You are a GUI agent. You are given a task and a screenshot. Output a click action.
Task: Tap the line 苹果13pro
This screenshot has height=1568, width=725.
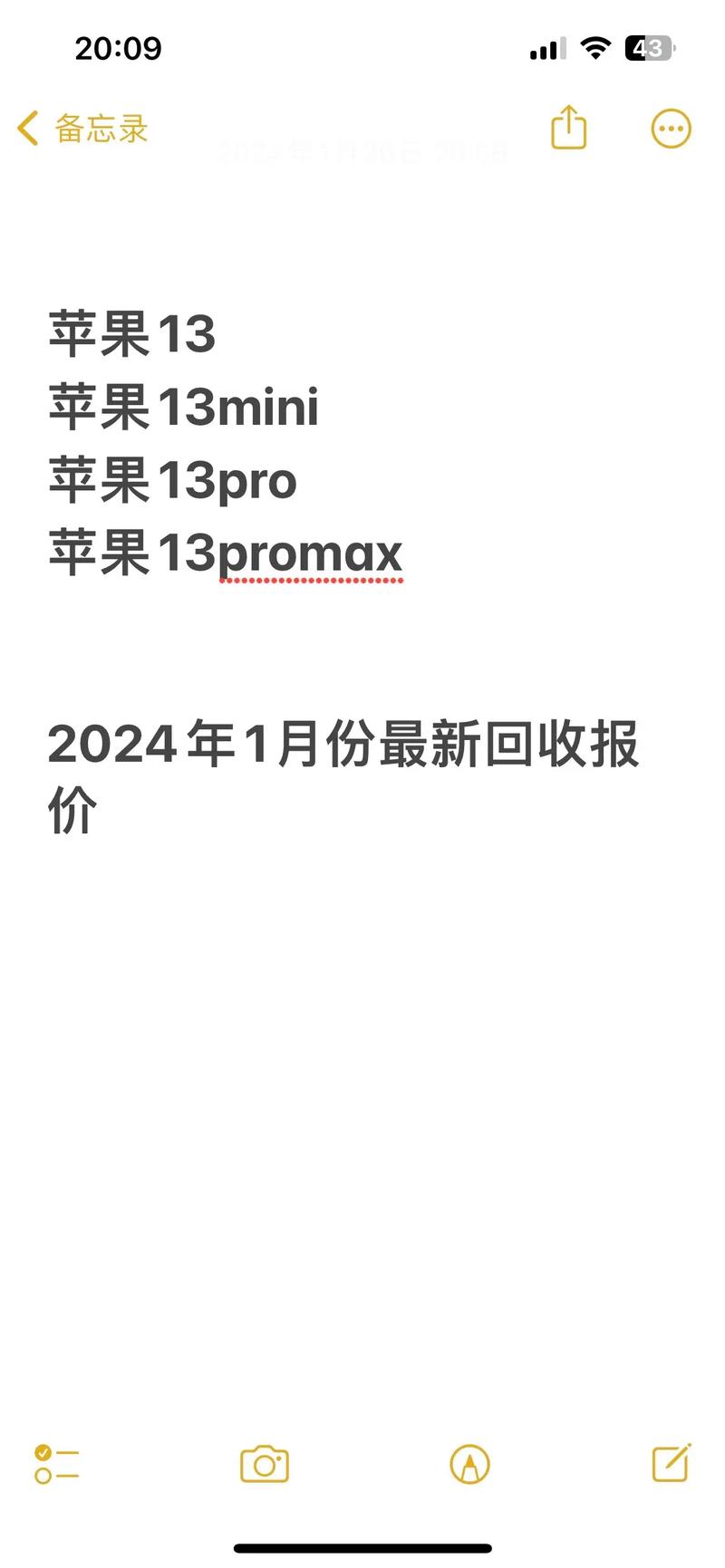pyautogui.click(x=170, y=480)
